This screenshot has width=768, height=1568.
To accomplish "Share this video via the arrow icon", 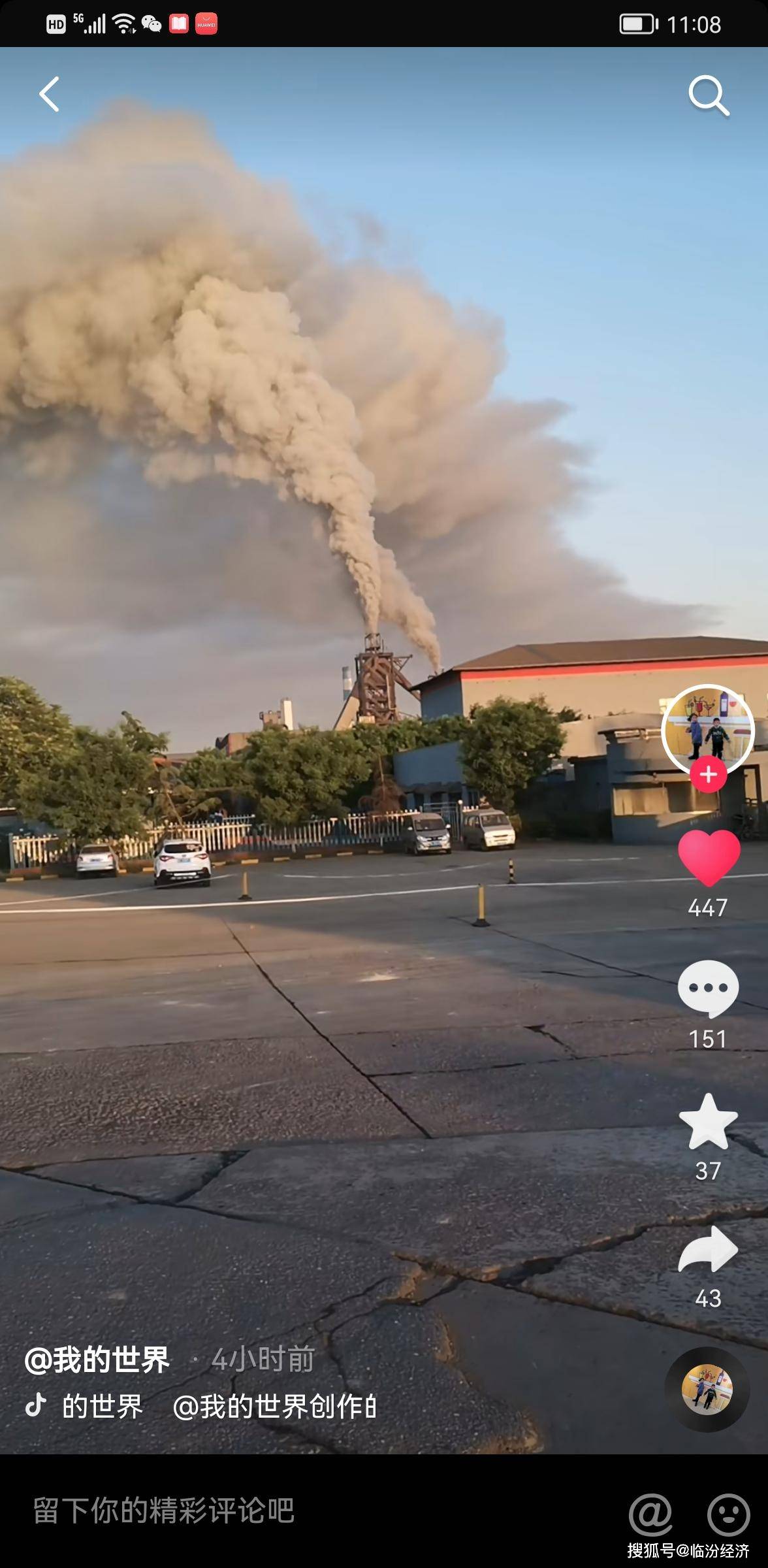I will click(x=709, y=1249).
